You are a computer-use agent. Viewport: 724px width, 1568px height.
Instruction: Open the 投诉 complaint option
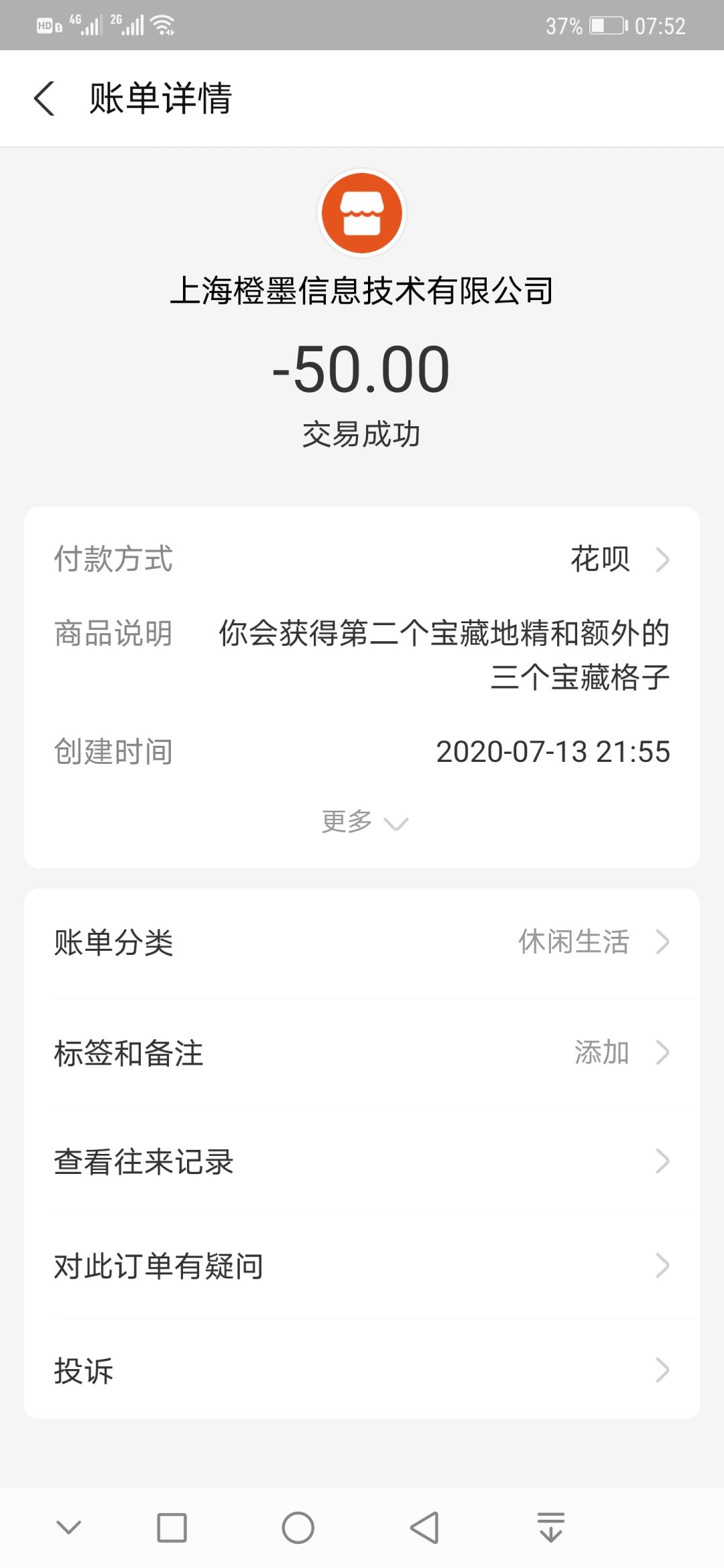click(x=362, y=1370)
